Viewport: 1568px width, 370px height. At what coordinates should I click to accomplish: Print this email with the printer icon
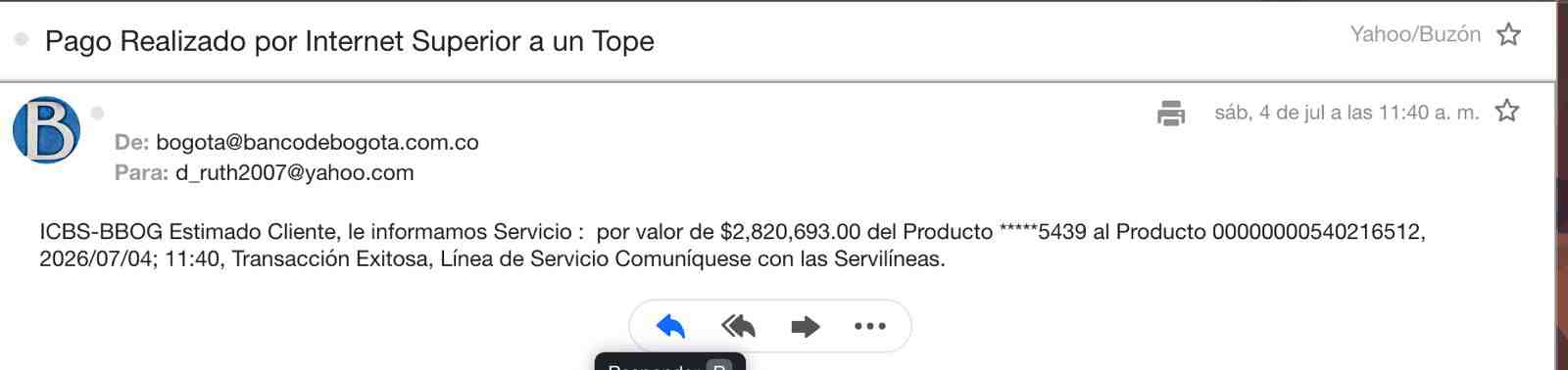pyautogui.click(x=1171, y=113)
